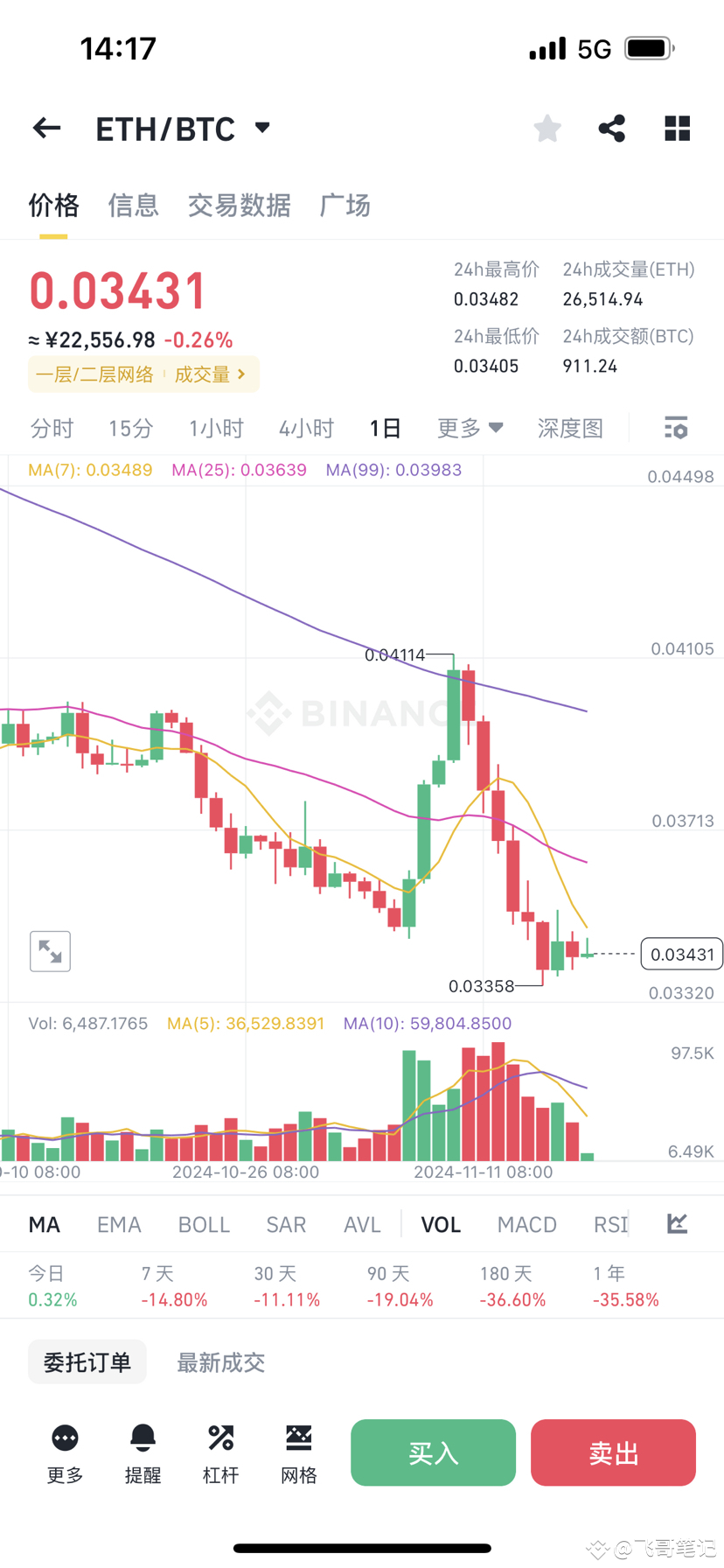Open chart settings via the sliders icon
This screenshot has height=1568, width=724.
(675, 428)
